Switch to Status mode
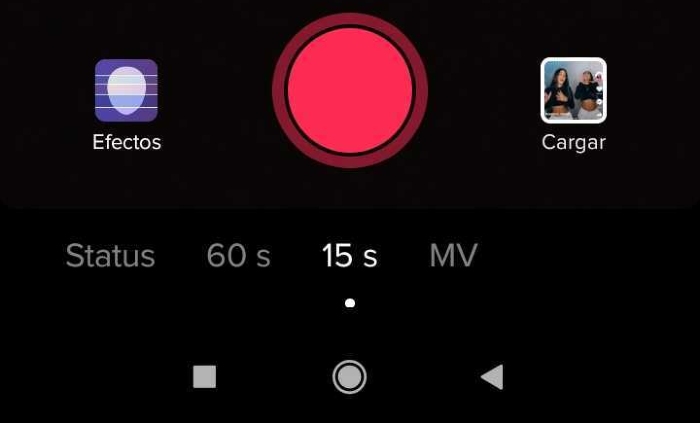 coord(110,256)
